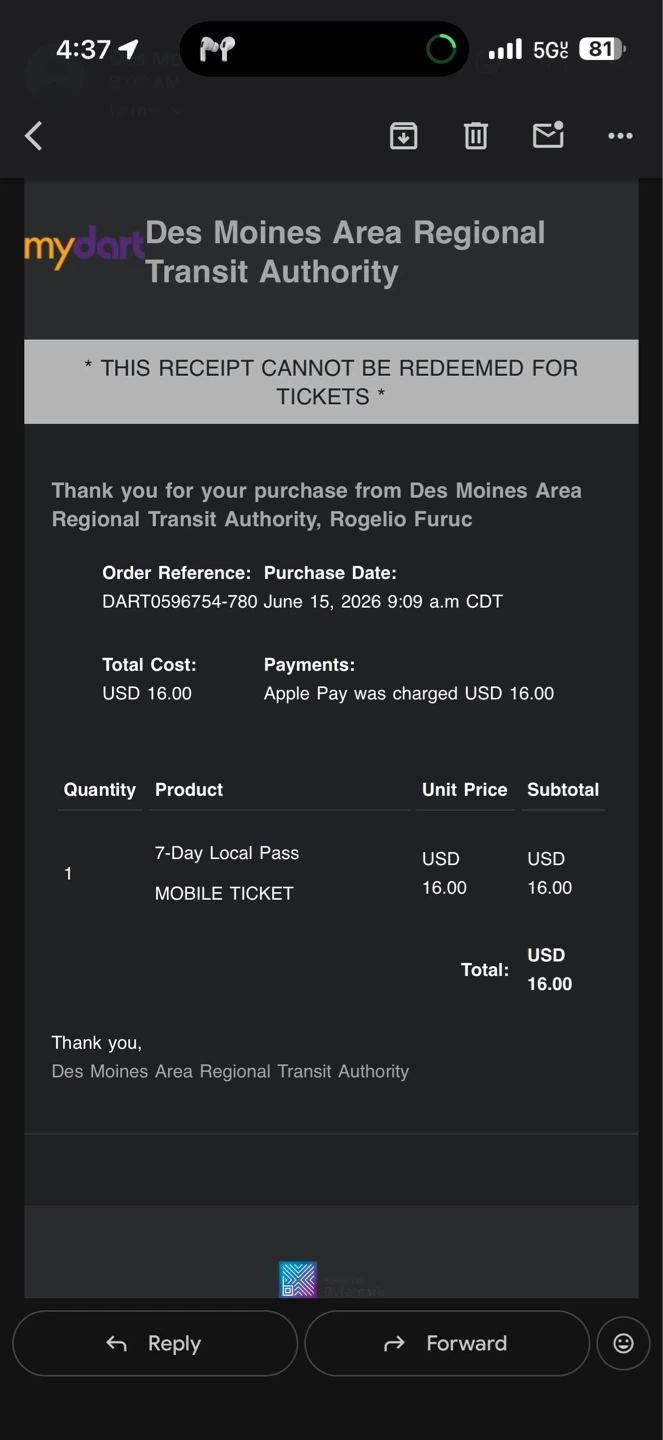663x1440 pixels.
Task: Delete this email with the trash icon
Action: click(x=476, y=135)
